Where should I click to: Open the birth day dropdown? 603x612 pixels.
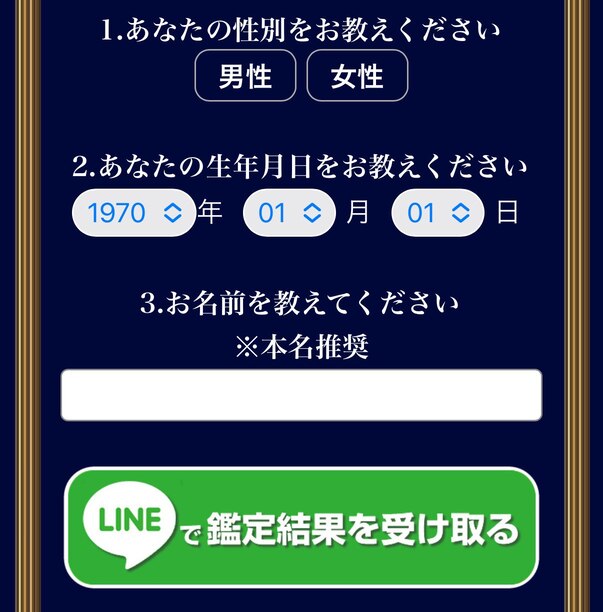click(438, 212)
